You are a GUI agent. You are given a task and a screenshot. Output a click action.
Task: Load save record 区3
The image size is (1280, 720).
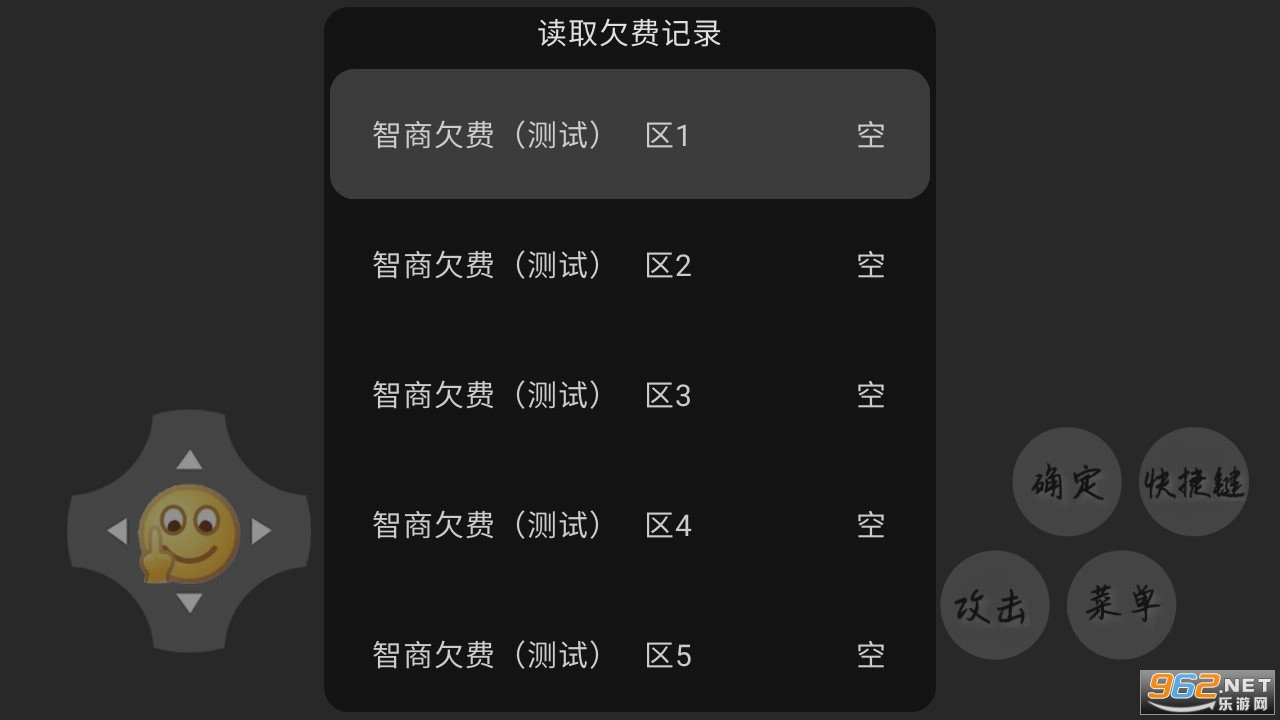630,395
